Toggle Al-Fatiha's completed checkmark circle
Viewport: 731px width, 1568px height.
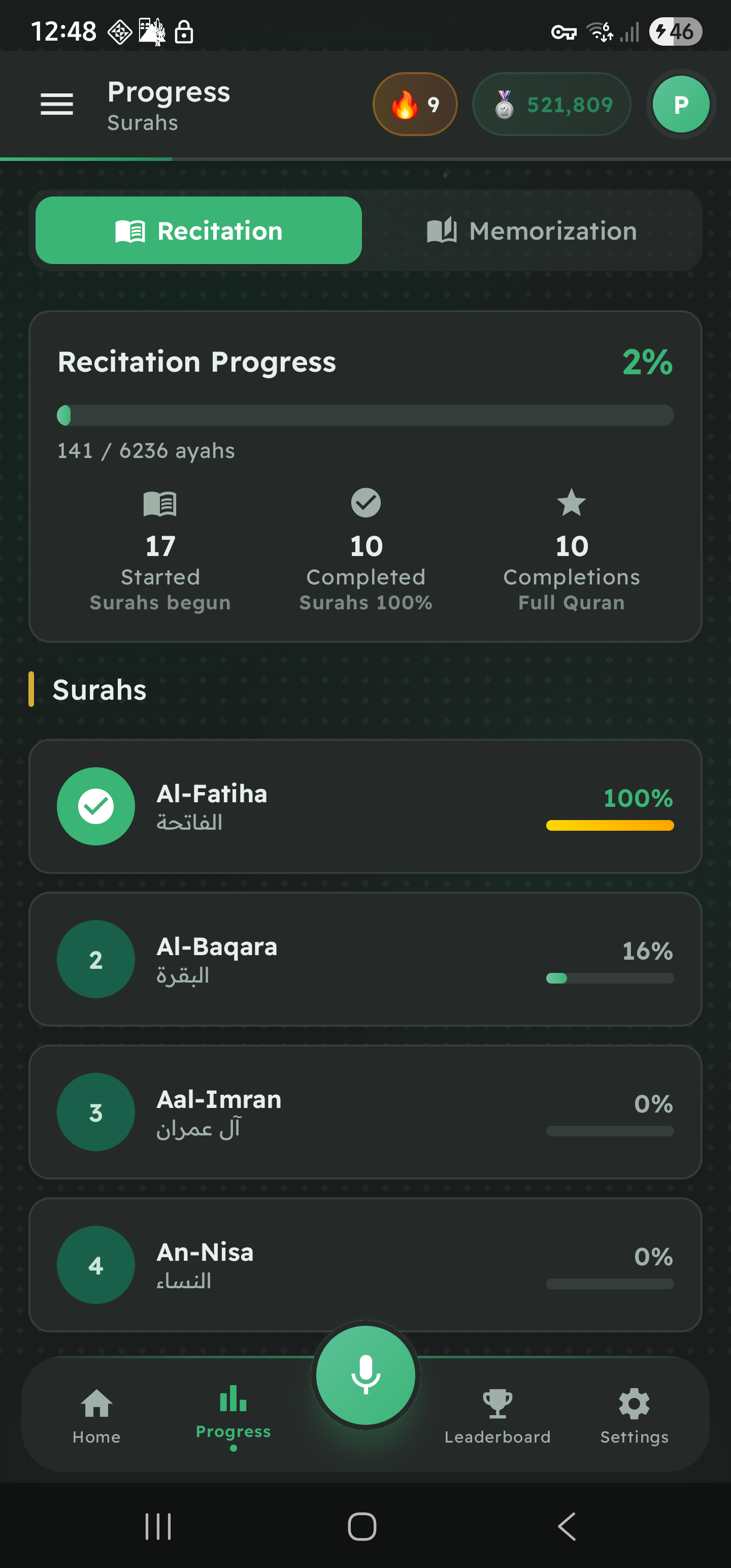(95, 806)
